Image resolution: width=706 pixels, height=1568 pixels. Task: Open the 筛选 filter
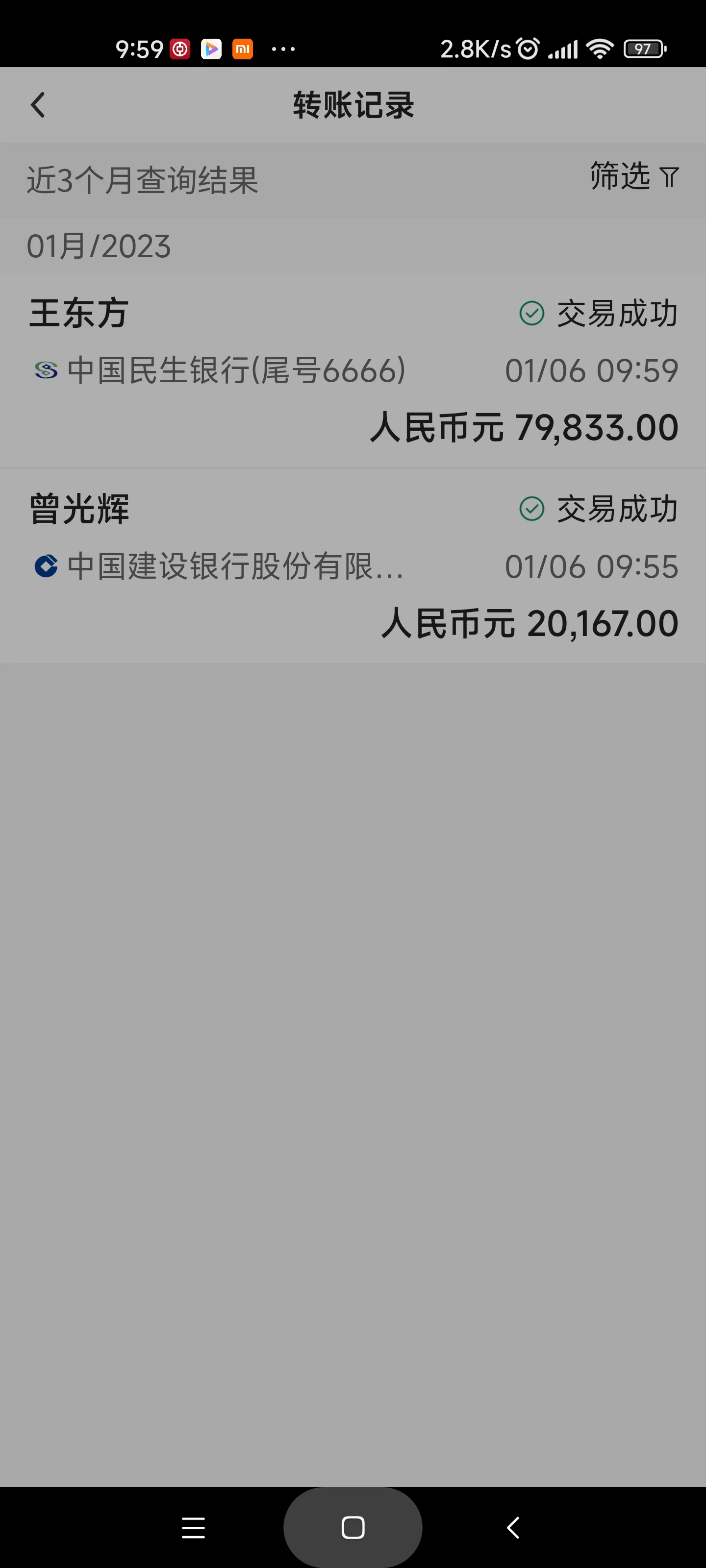point(634,176)
